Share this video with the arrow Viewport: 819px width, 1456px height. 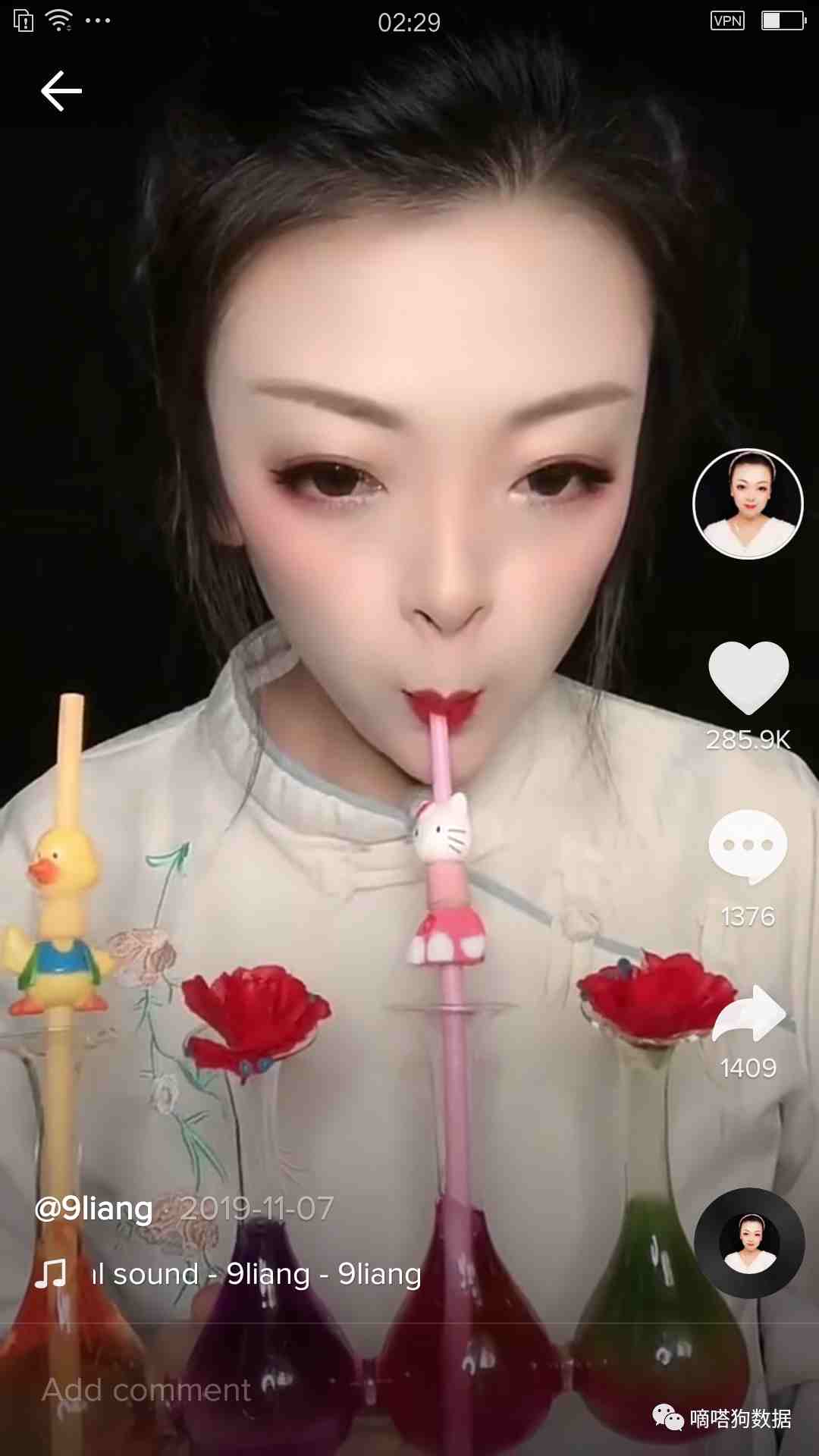(x=748, y=1013)
